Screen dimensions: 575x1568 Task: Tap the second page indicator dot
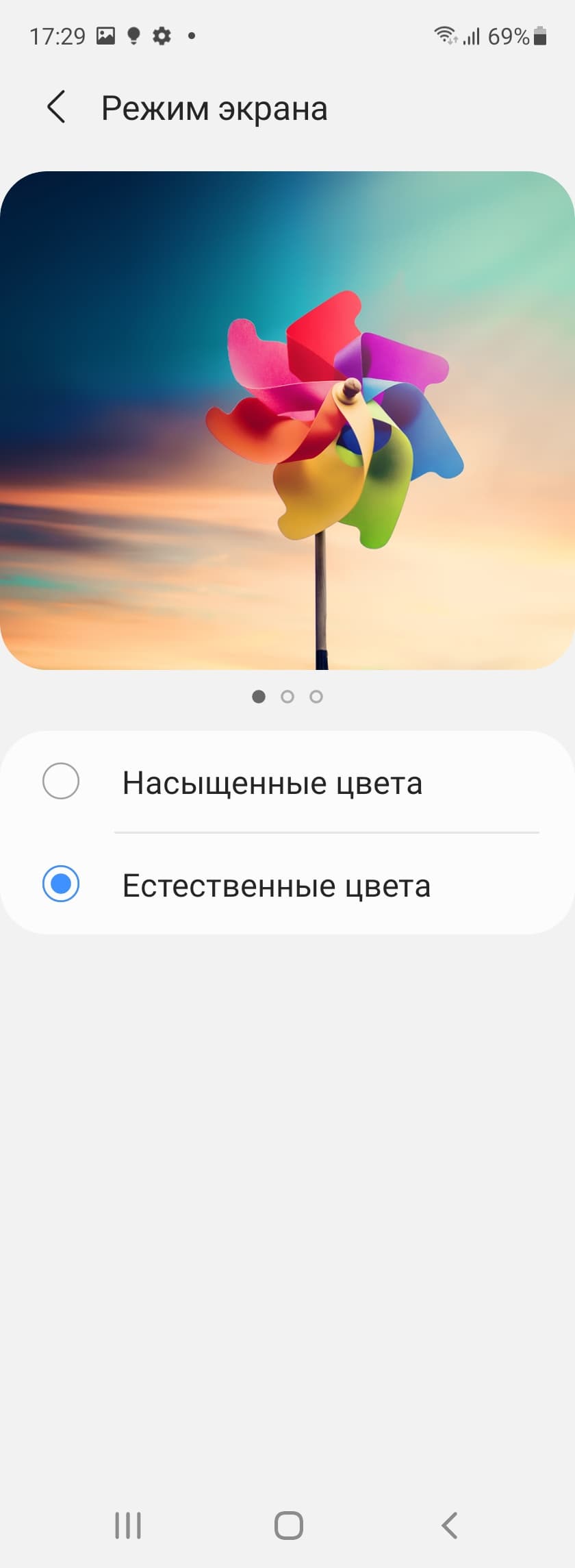(x=287, y=697)
